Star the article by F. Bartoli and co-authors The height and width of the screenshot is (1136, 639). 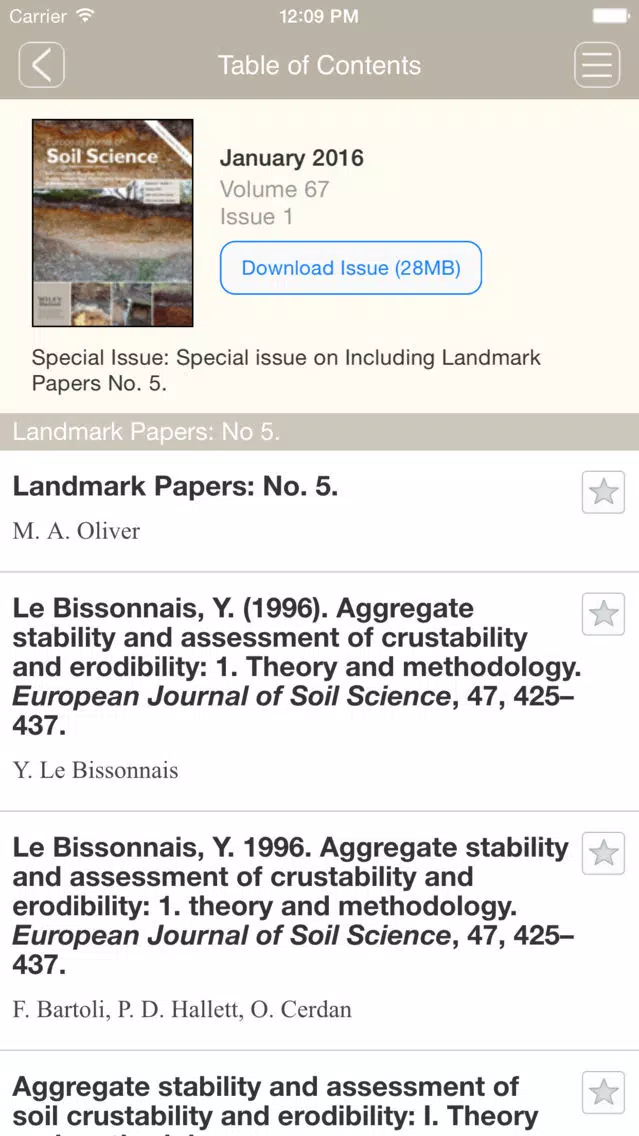click(x=603, y=853)
